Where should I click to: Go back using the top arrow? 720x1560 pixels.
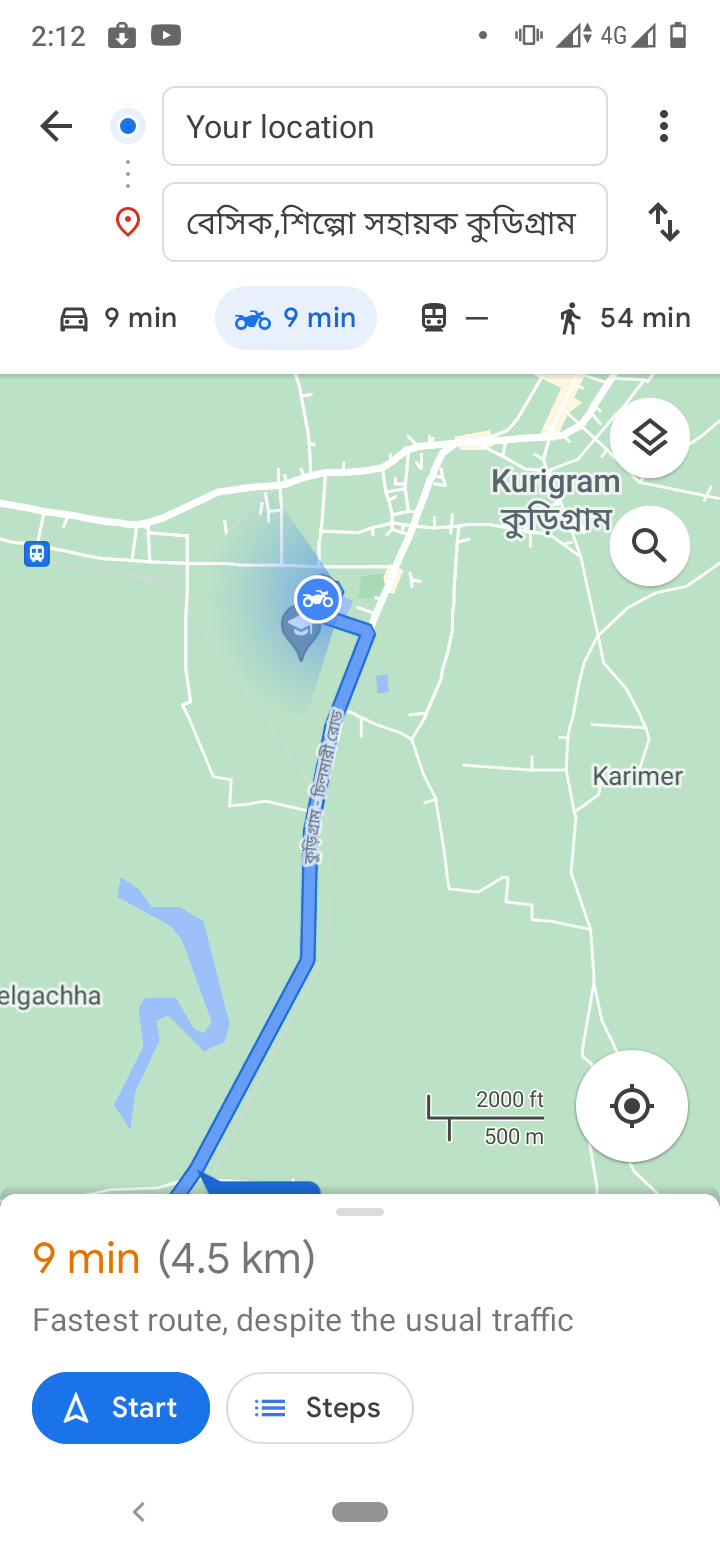(56, 126)
